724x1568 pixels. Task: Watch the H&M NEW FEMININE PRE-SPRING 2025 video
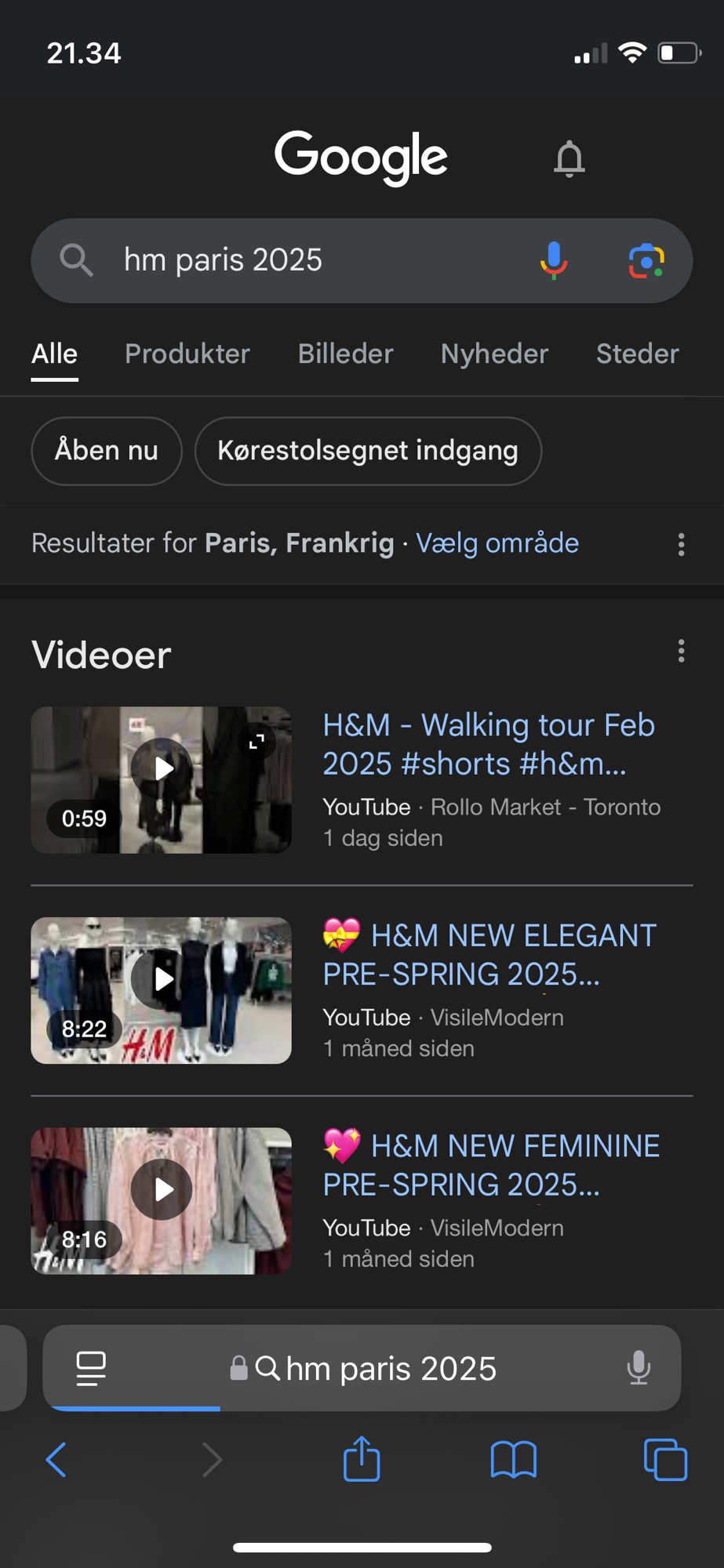[162, 1189]
